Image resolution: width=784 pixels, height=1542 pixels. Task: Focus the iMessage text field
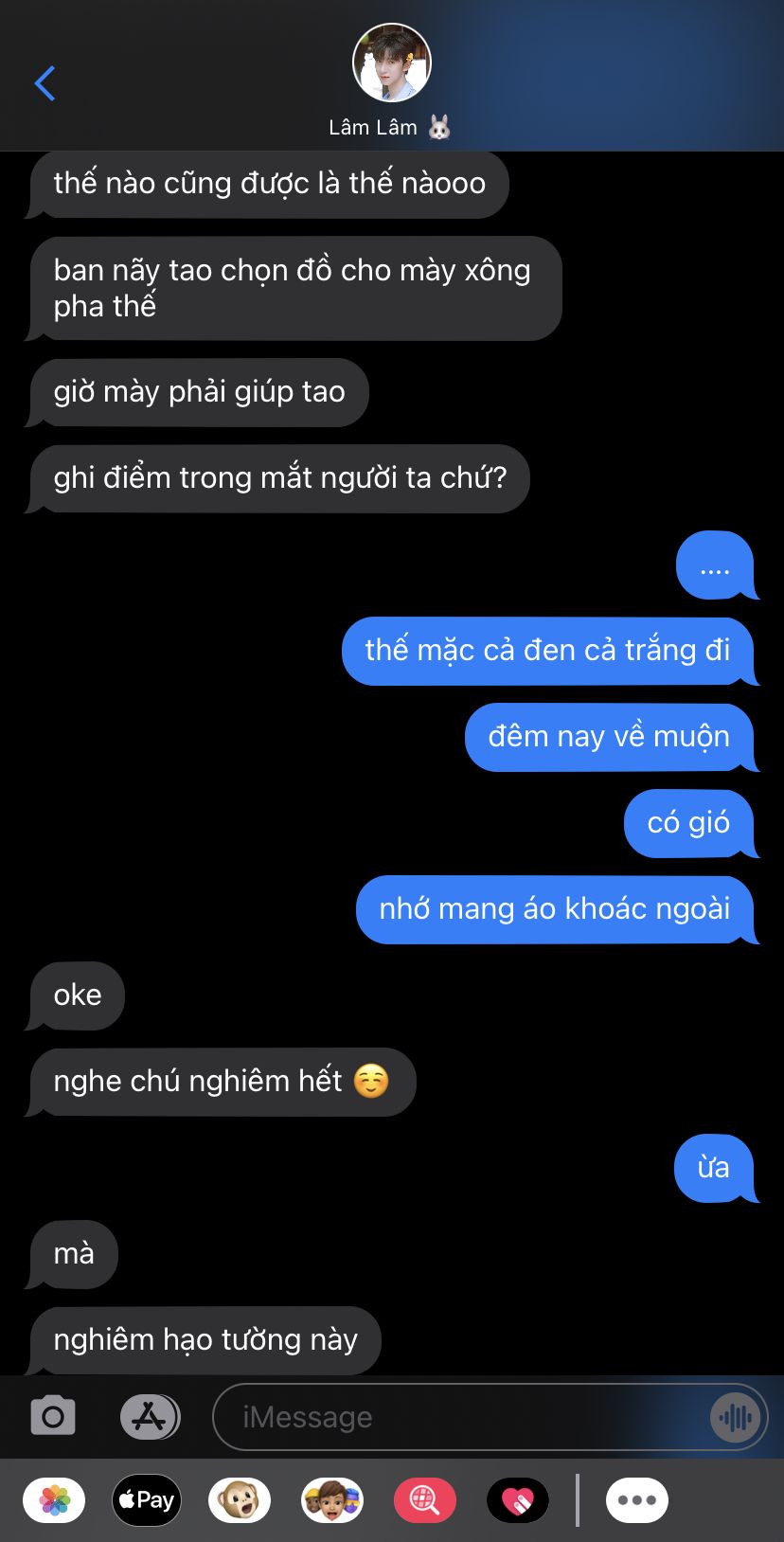464,1417
